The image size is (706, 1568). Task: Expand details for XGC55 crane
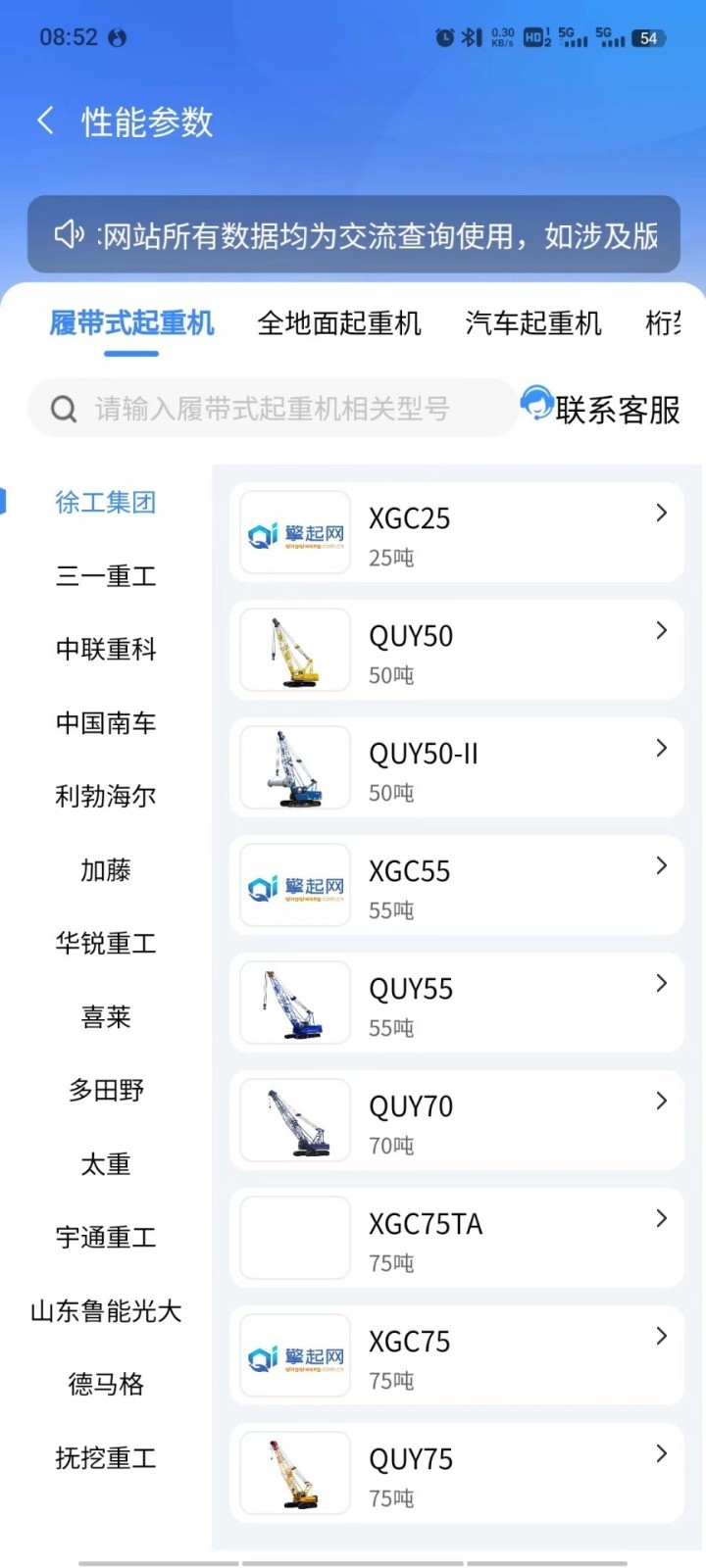click(x=659, y=865)
